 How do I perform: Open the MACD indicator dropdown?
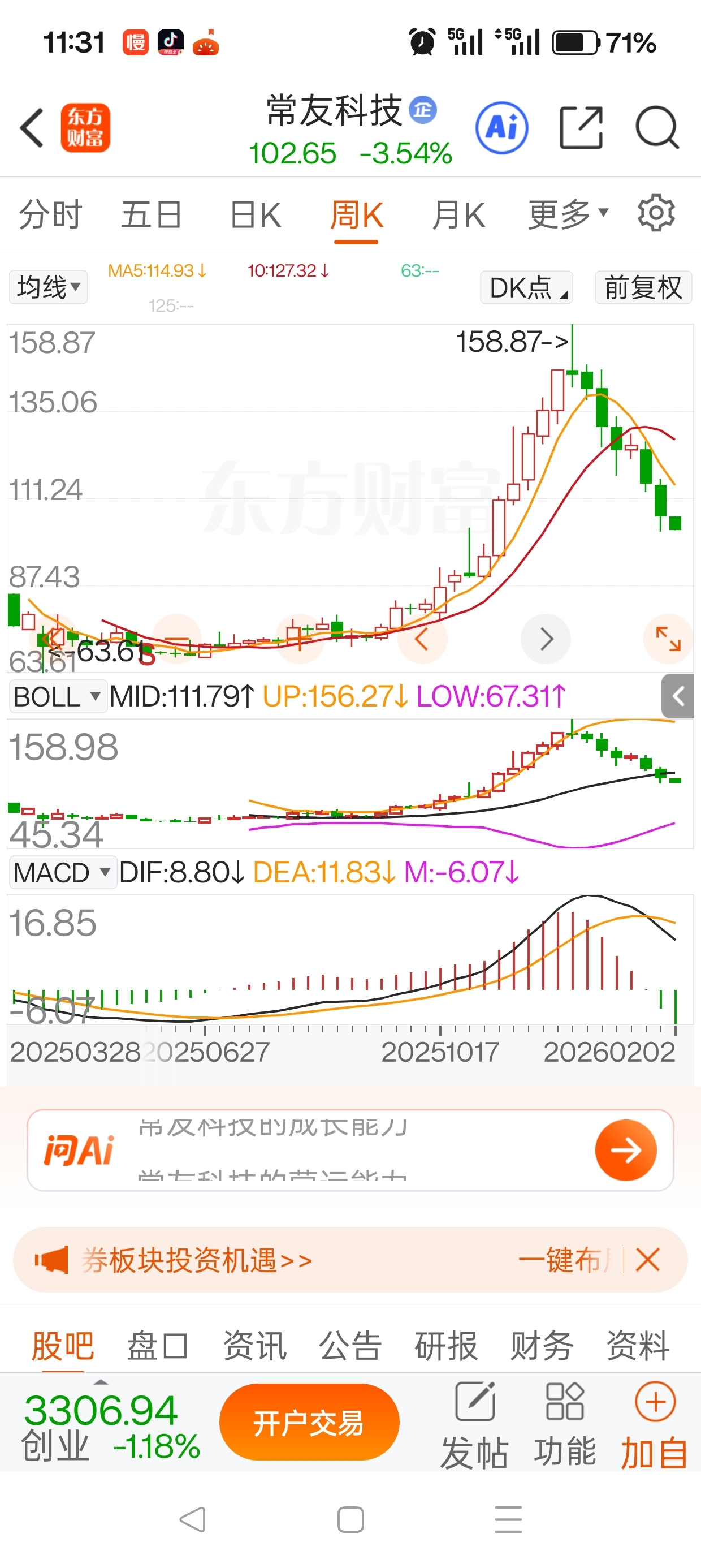click(x=62, y=873)
